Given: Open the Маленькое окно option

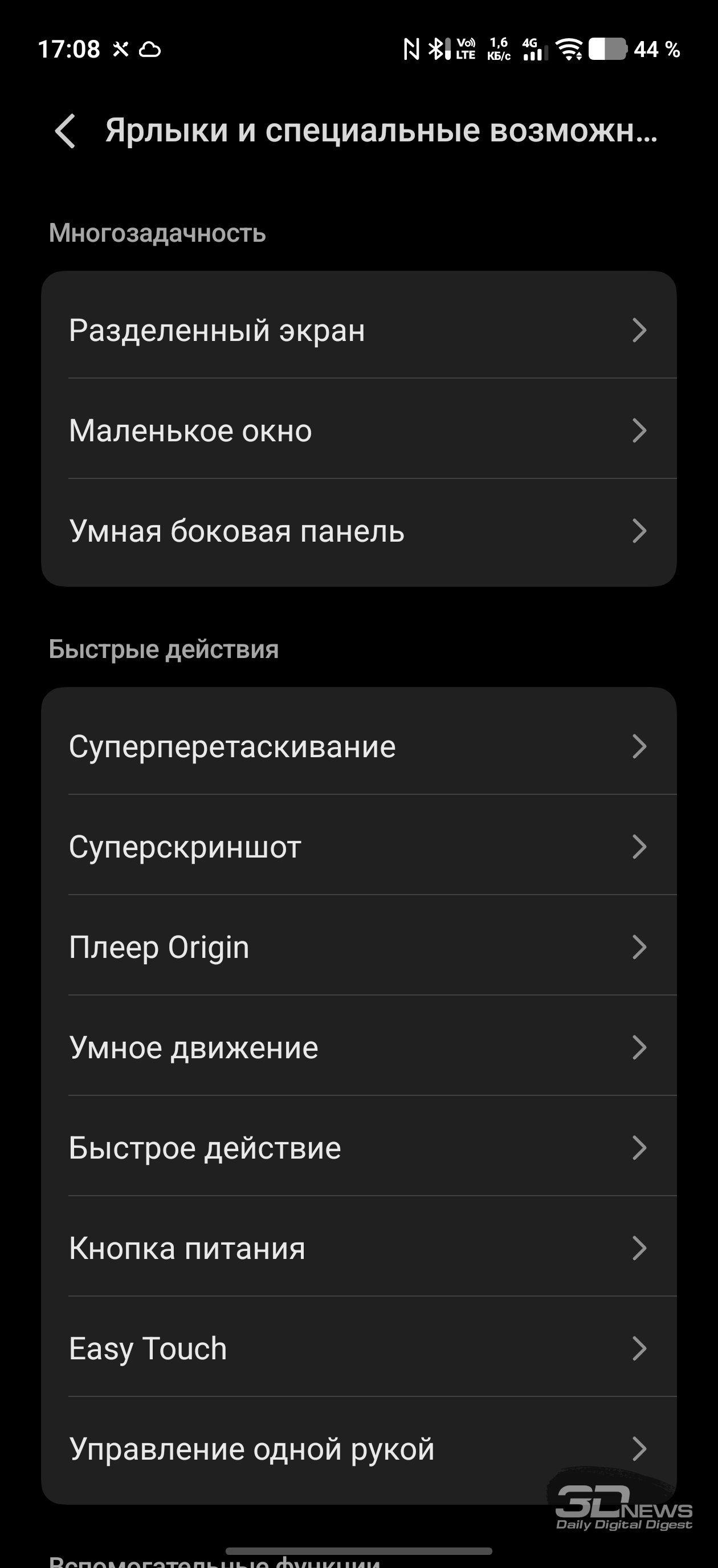Looking at the screenshot, I should tap(358, 430).
